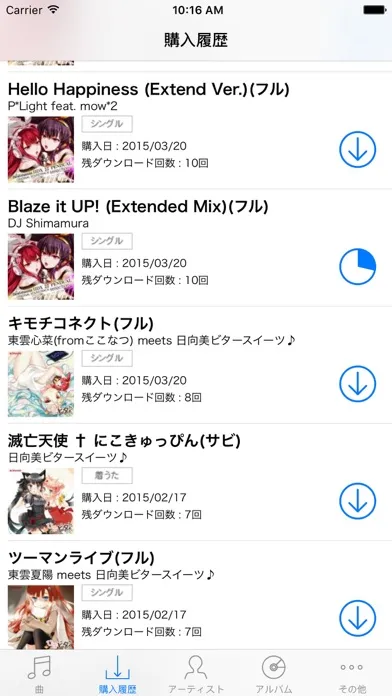Open the キモチコネクト purchase entry
The height and width of the screenshot is (696, 392).
coord(196,365)
